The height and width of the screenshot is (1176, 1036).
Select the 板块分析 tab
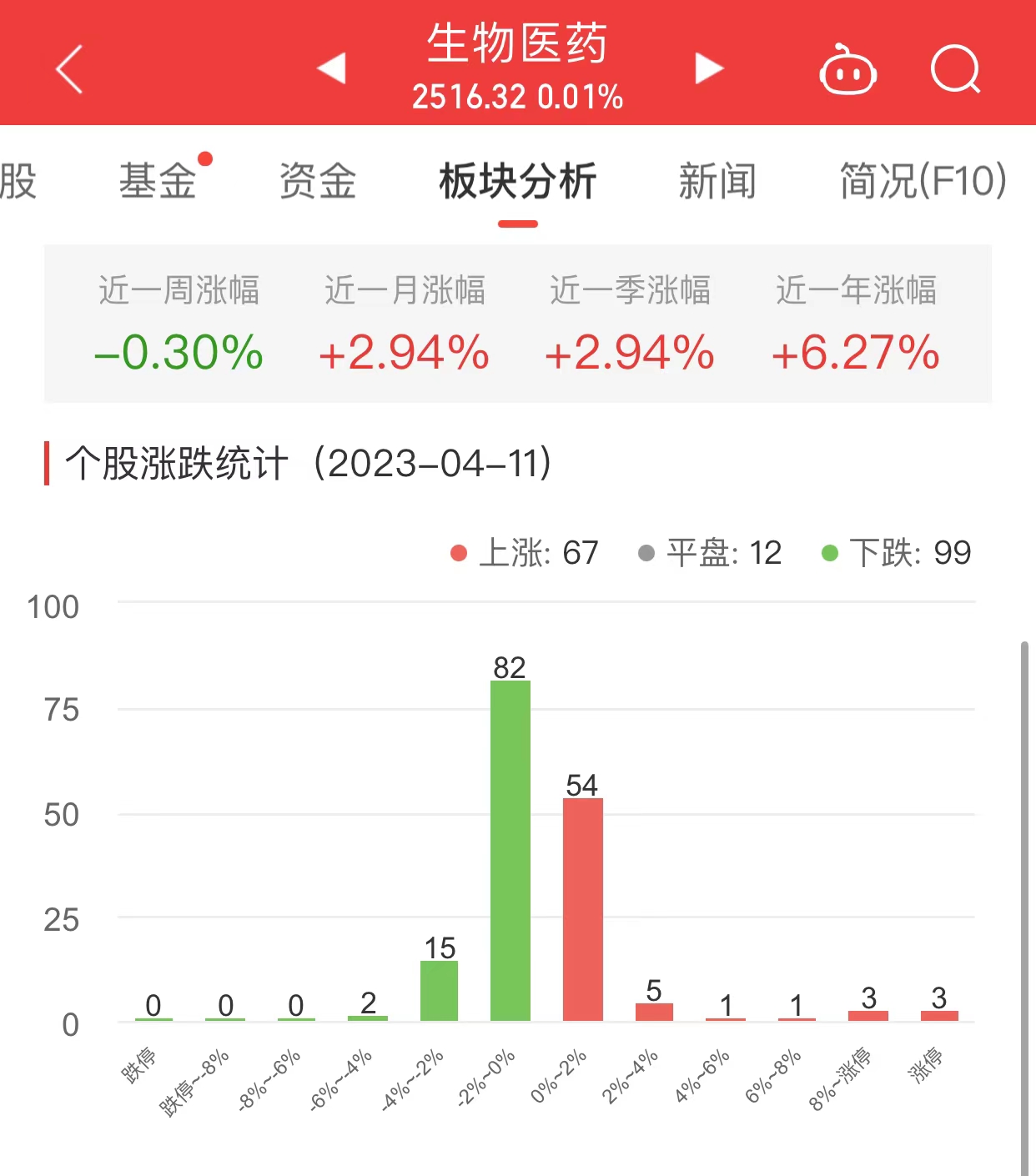[x=517, y=181]
